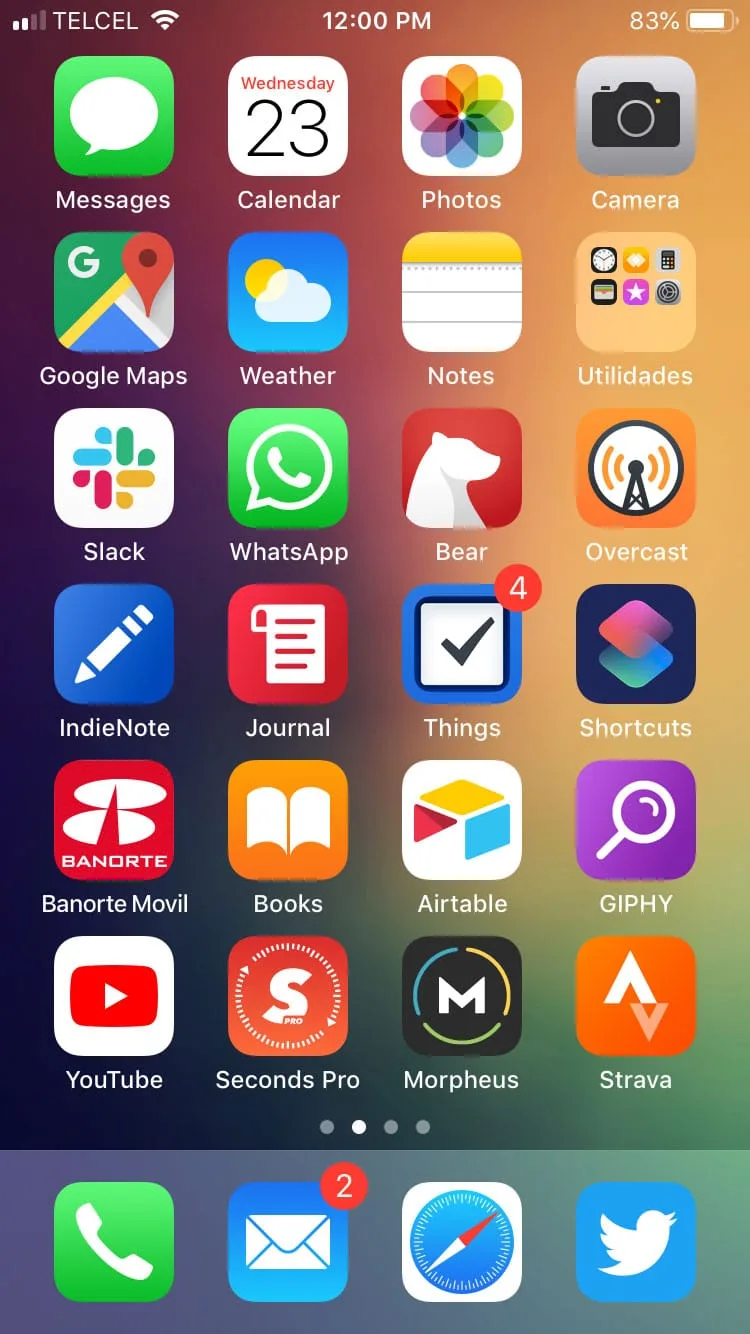Open the Utilidades folder
Screen dimensions: 750x1334
636,292
